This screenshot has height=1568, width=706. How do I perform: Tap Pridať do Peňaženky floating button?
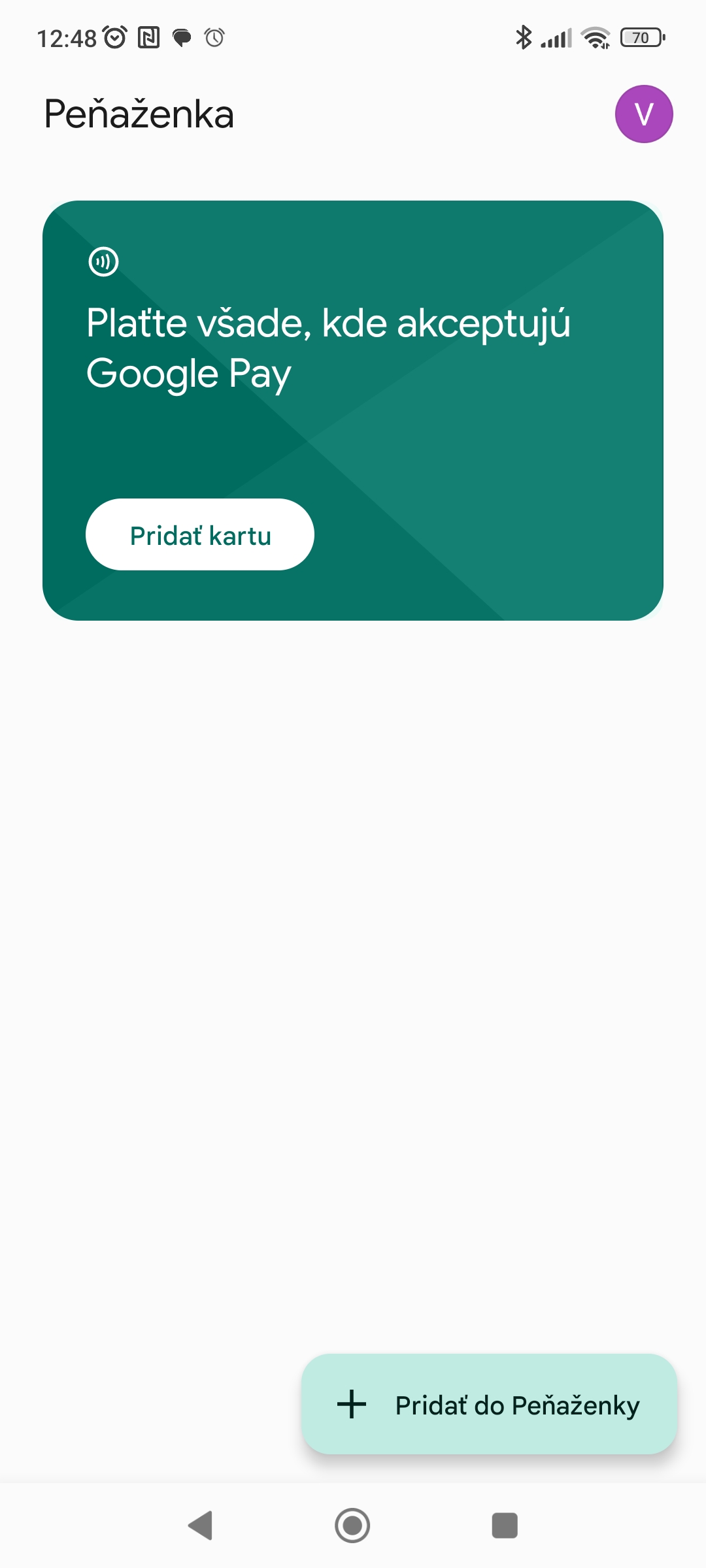click(x=489, y=1404)
